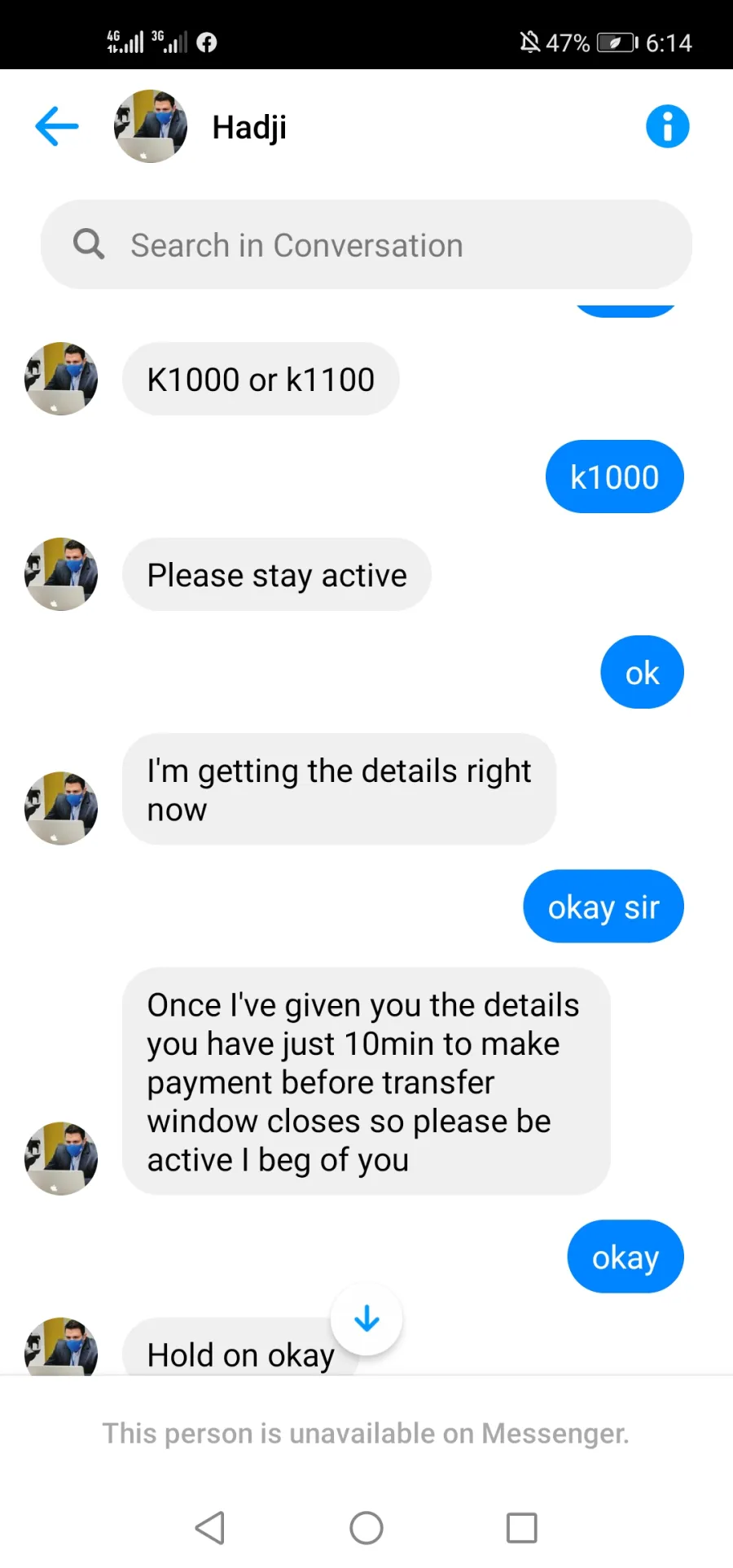Viewport: 733px width, 1568px height.
Task: Go back using the blue arrow
Action: [x=57, y=126]
